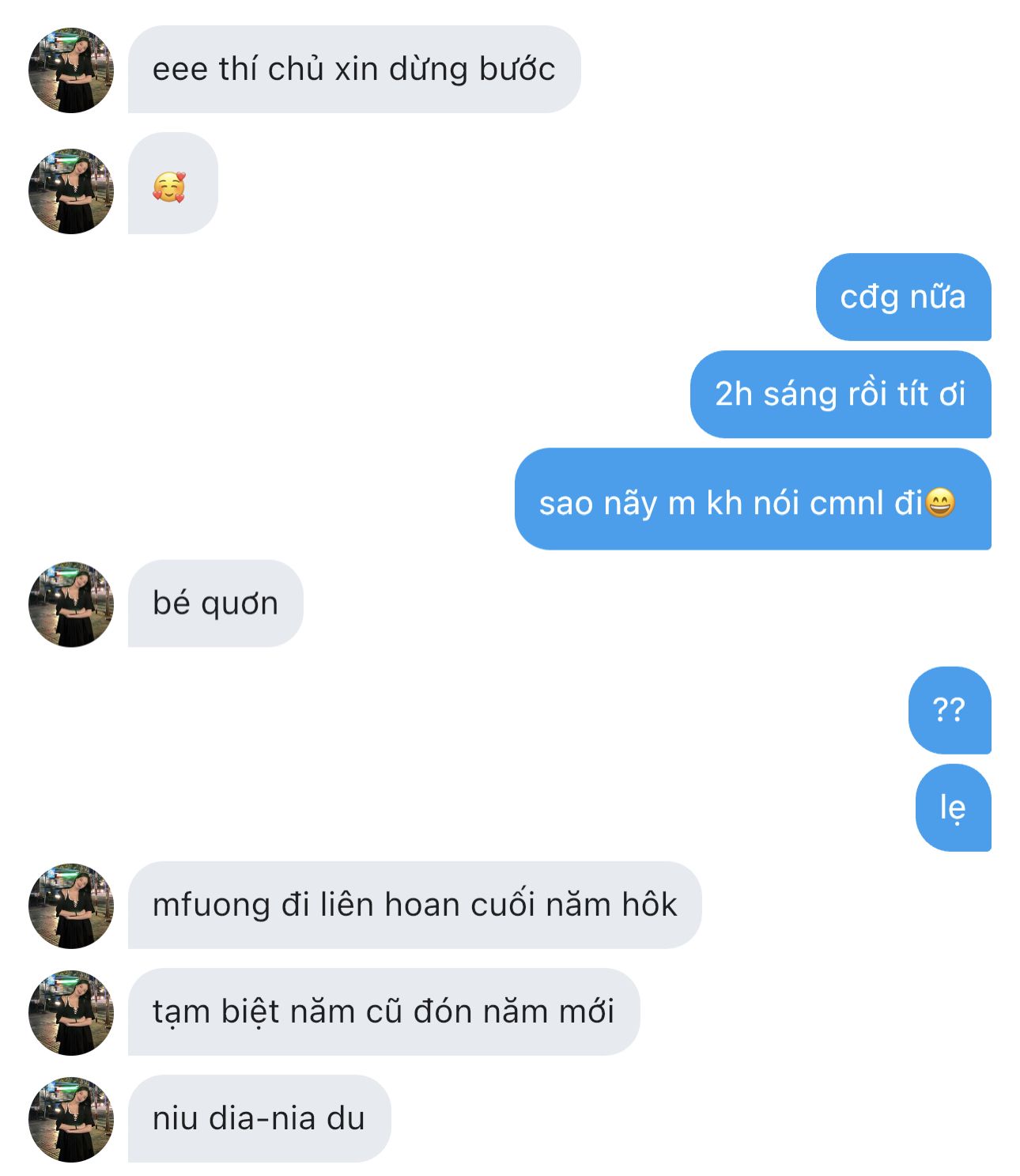Screen dimensions: 1020x1176
Task: Open profile photo beside "niu dia-nia du"
Action: (x=70, y=1119)
